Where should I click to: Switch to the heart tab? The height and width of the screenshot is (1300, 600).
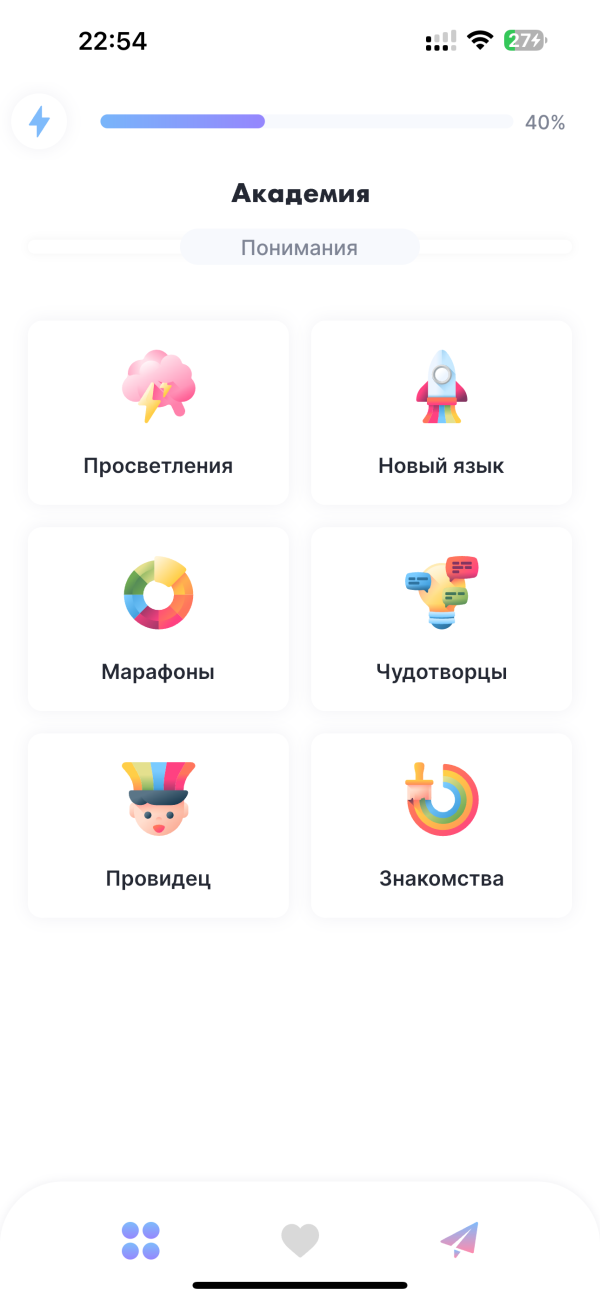(300, 1241)
